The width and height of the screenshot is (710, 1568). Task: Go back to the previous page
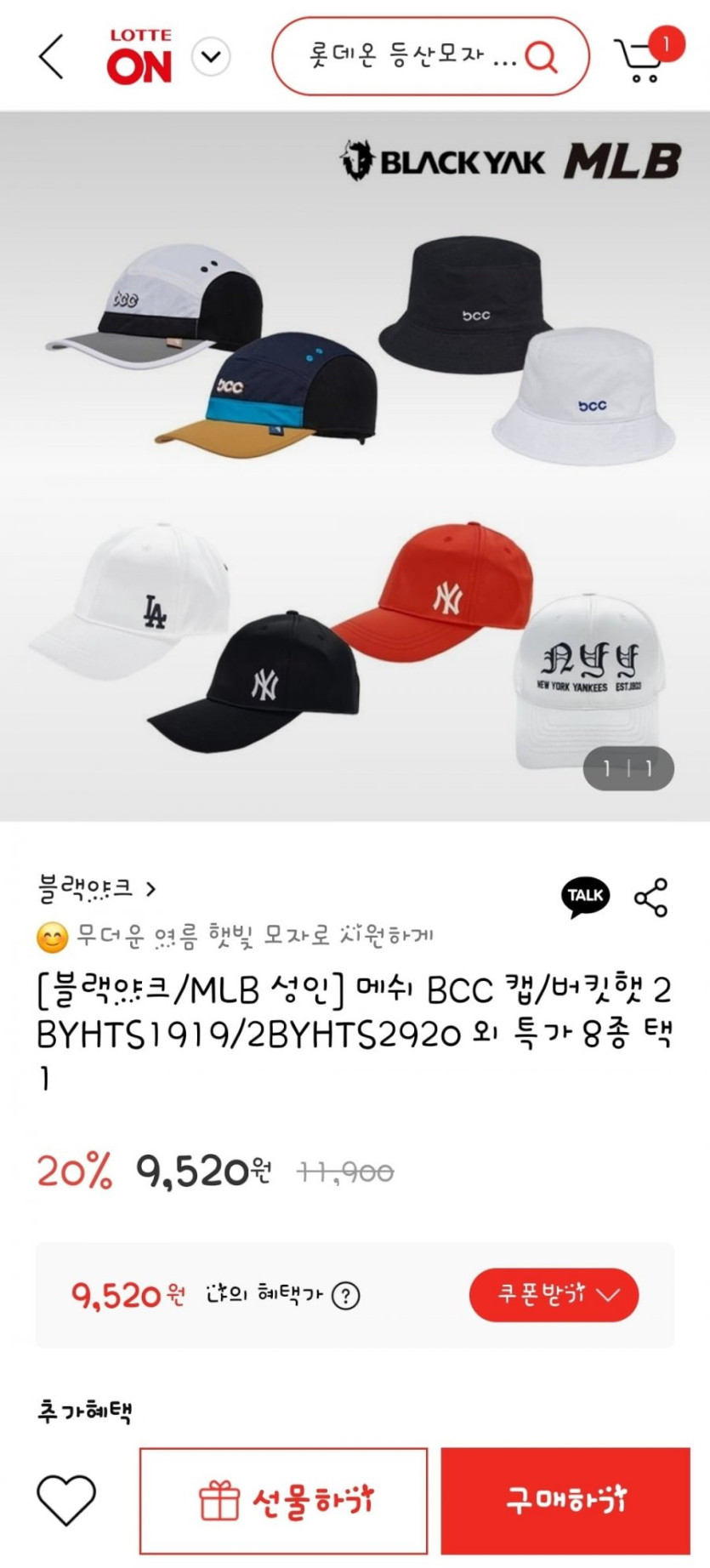click(x=51, y=57)
